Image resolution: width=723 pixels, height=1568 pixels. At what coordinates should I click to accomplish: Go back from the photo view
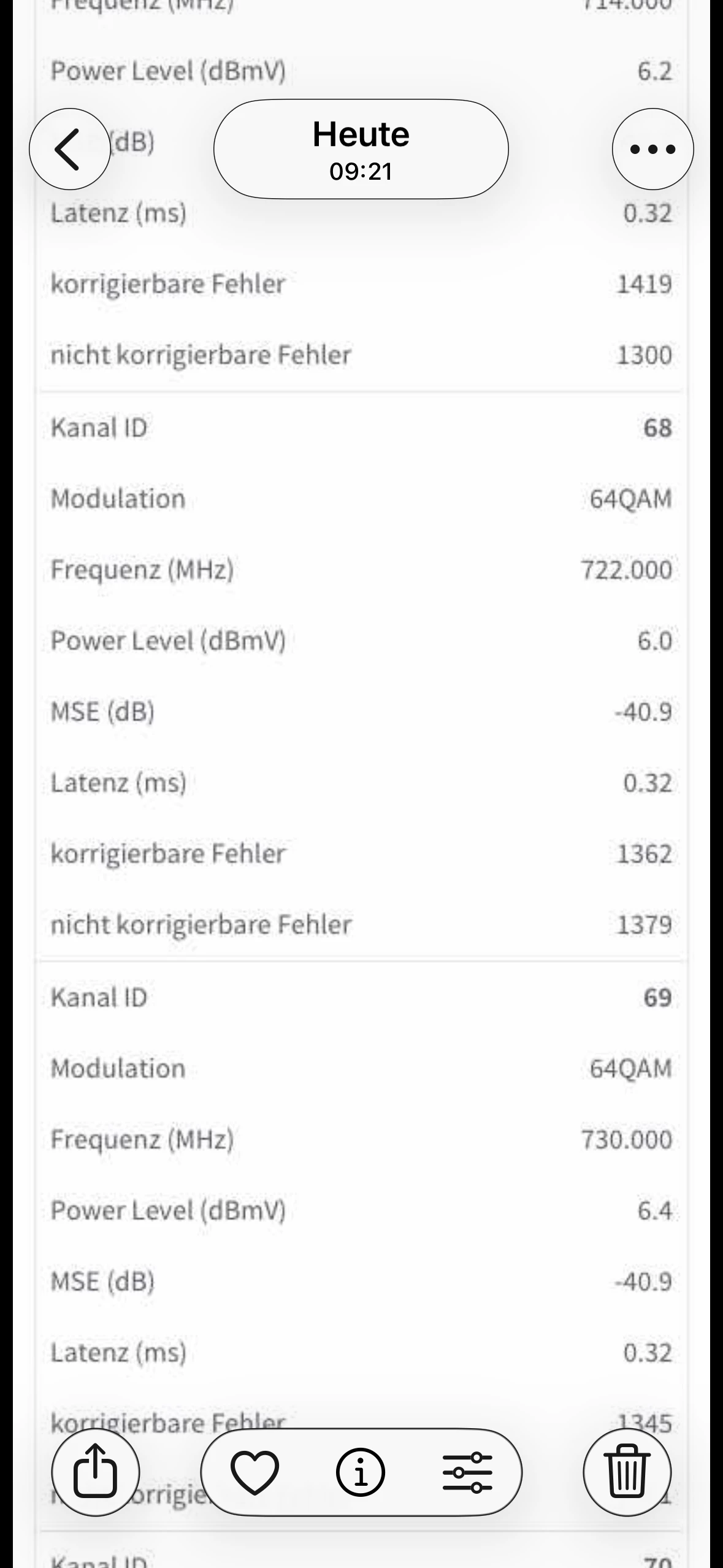coord(69,149)
